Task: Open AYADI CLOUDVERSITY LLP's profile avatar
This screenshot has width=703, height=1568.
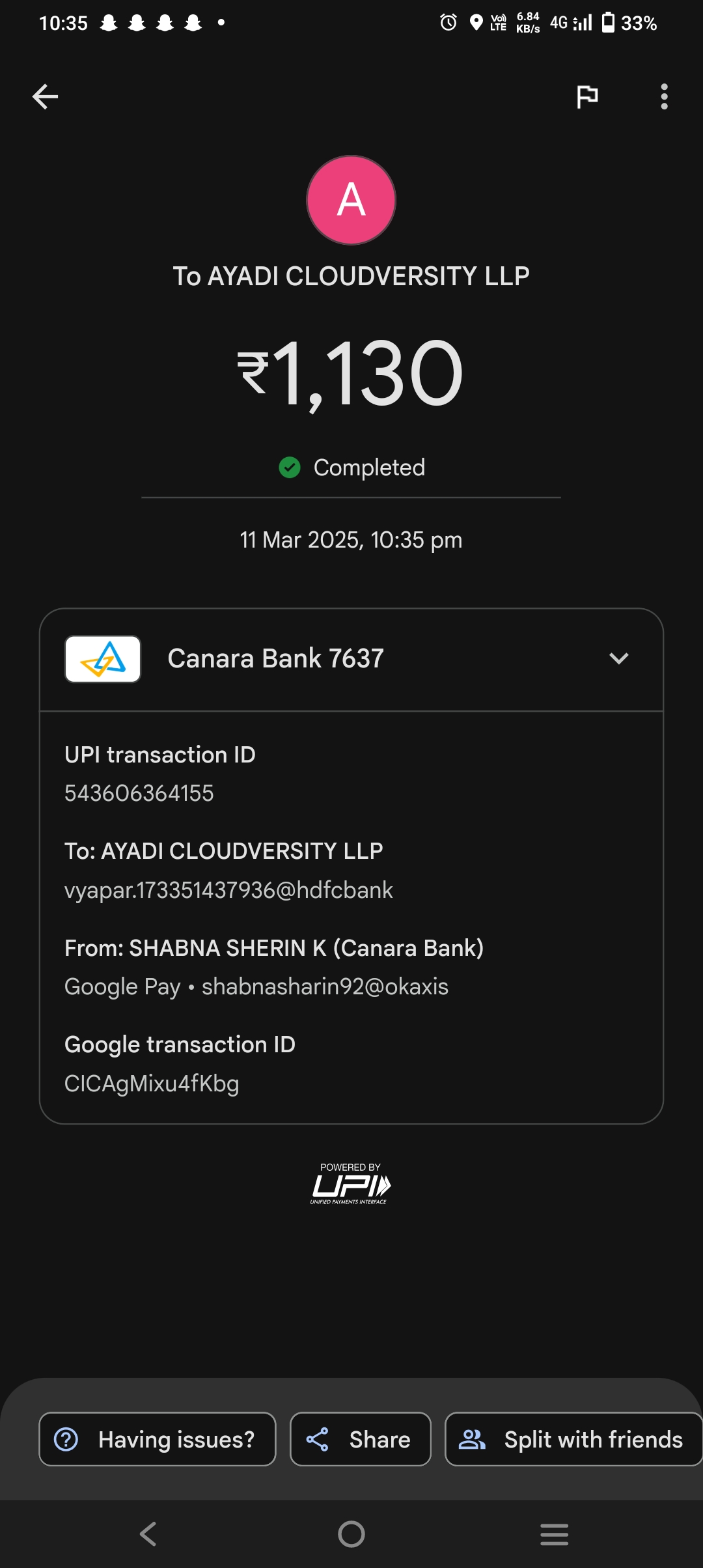Action: pos(351,200)
